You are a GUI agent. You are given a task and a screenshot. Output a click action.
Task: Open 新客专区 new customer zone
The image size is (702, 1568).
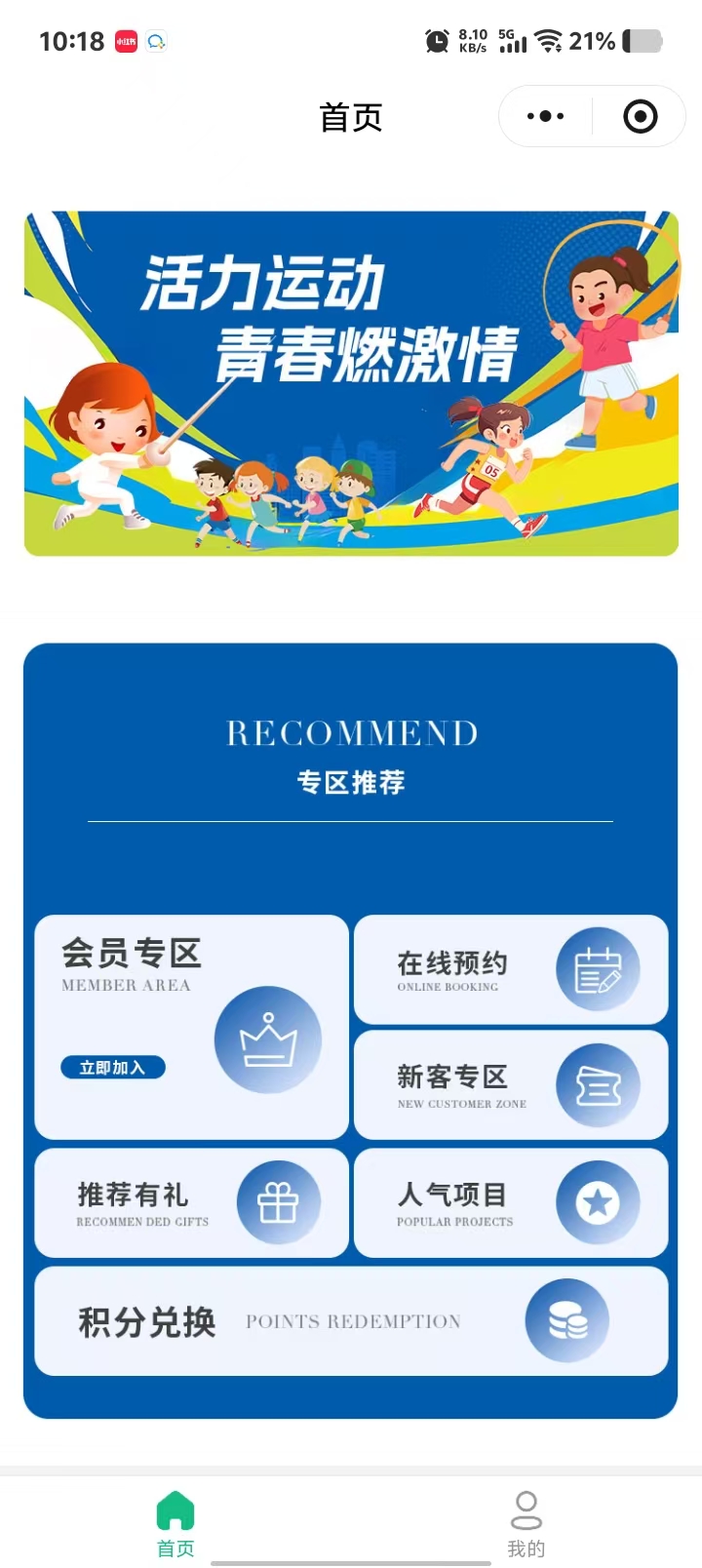pyautogui.click(x=510, y=1085)
